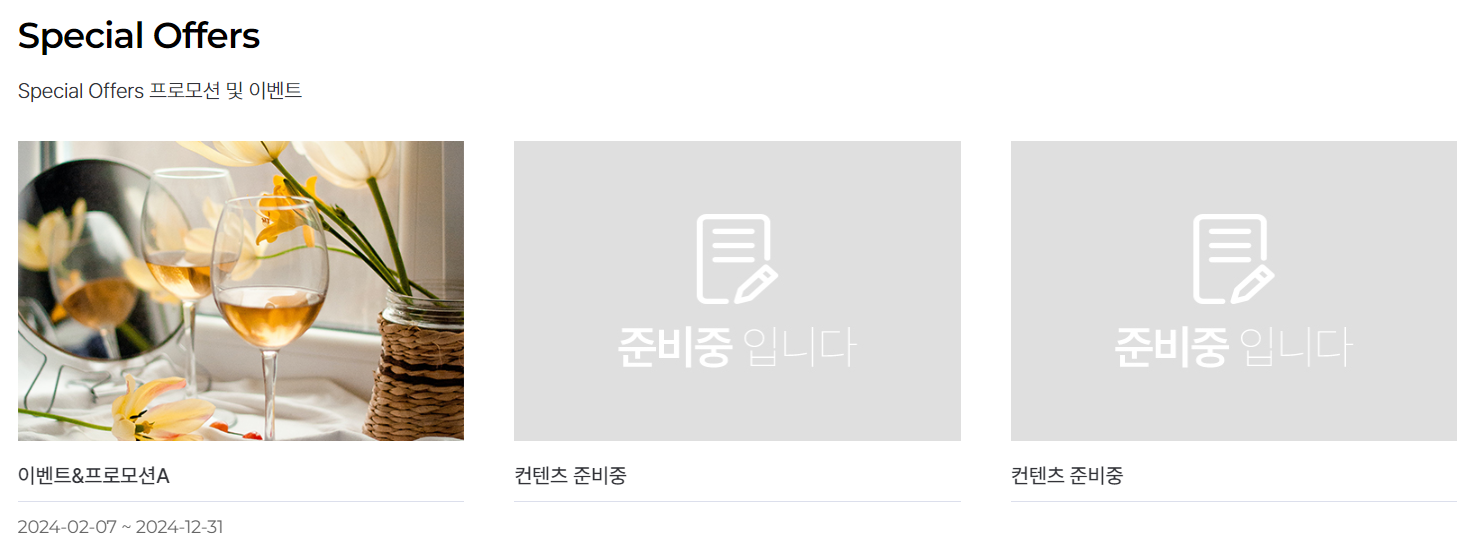Screen dimensions: 1478x560
Task: Open the 이벤트&프로모션A wine glass card
Action: [241, 290]
